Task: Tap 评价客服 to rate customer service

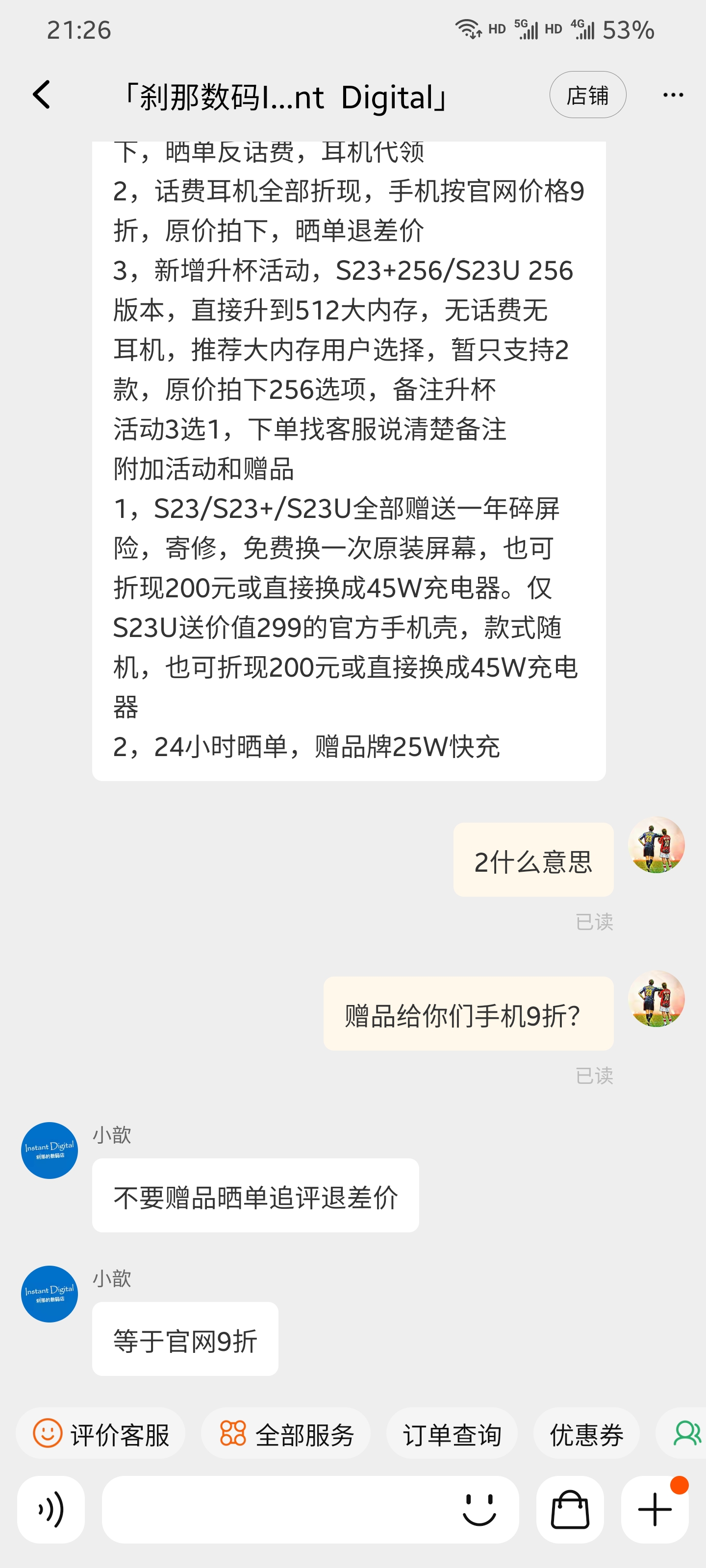Action: click(x=101, y=1433)
